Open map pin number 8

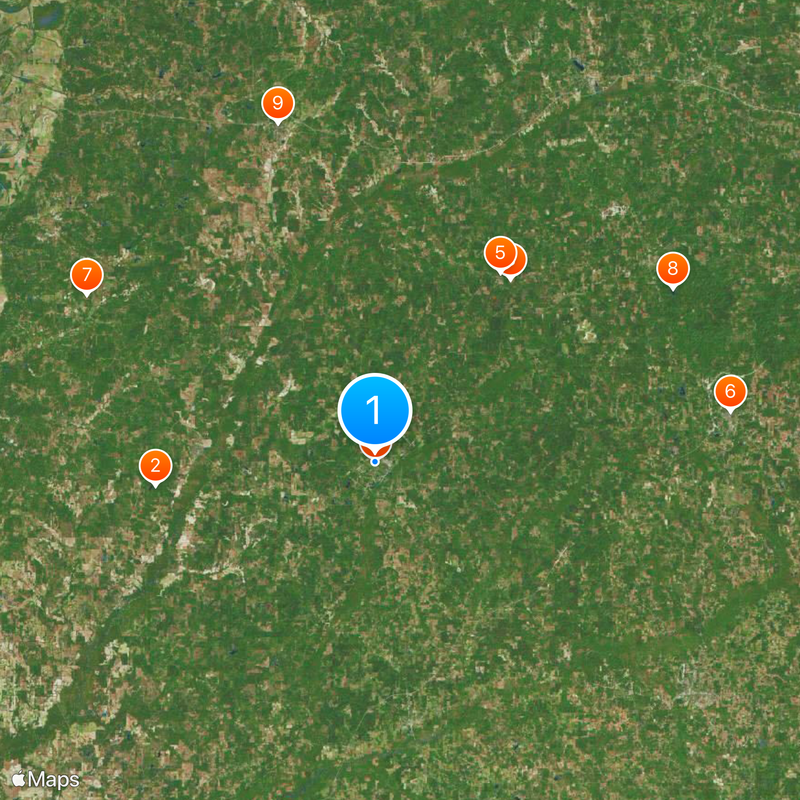pyautogui.click(x=672, y=268)
